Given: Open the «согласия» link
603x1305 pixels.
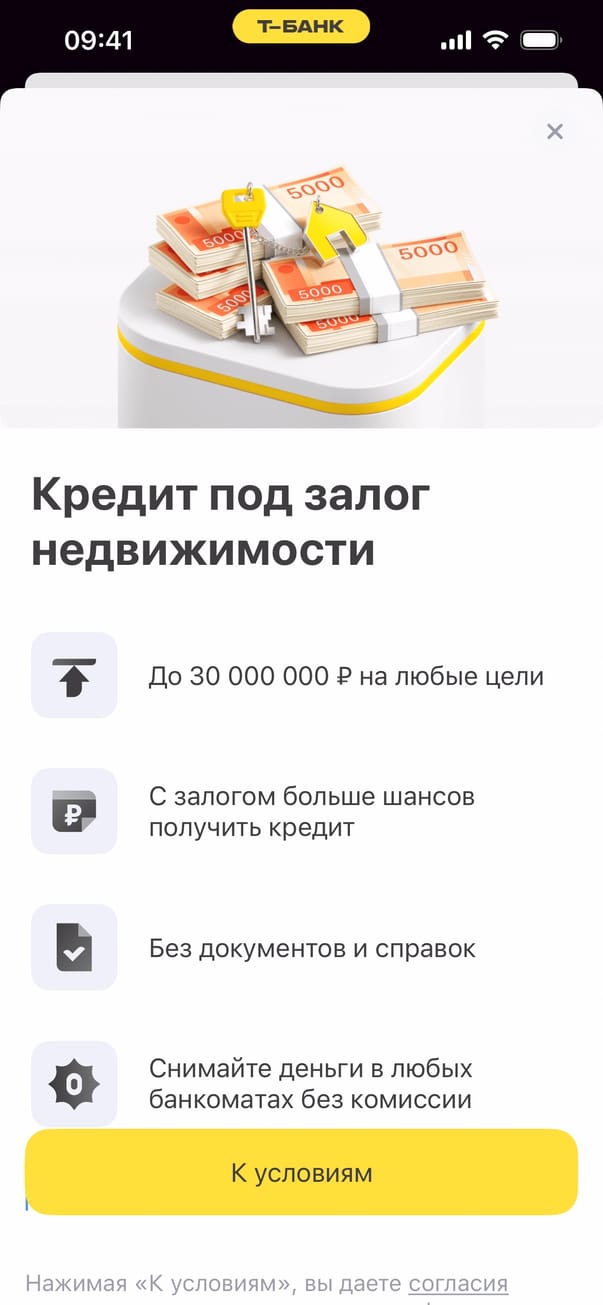Looking at the screenshot, I should coord(458,1283).
